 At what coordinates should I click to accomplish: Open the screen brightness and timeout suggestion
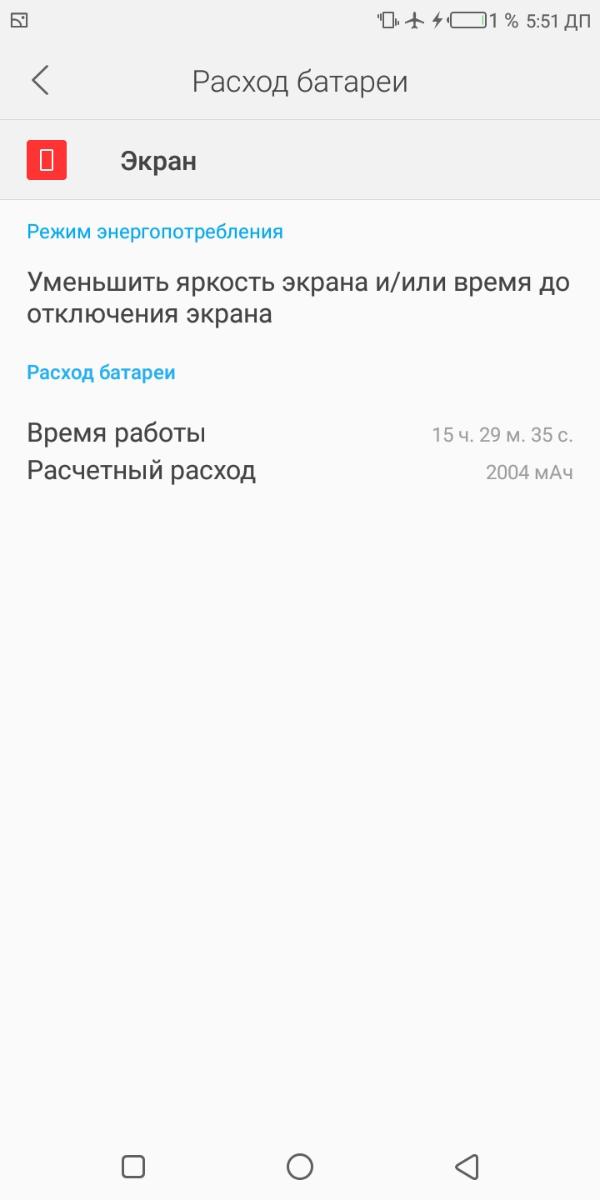[298, 298]
